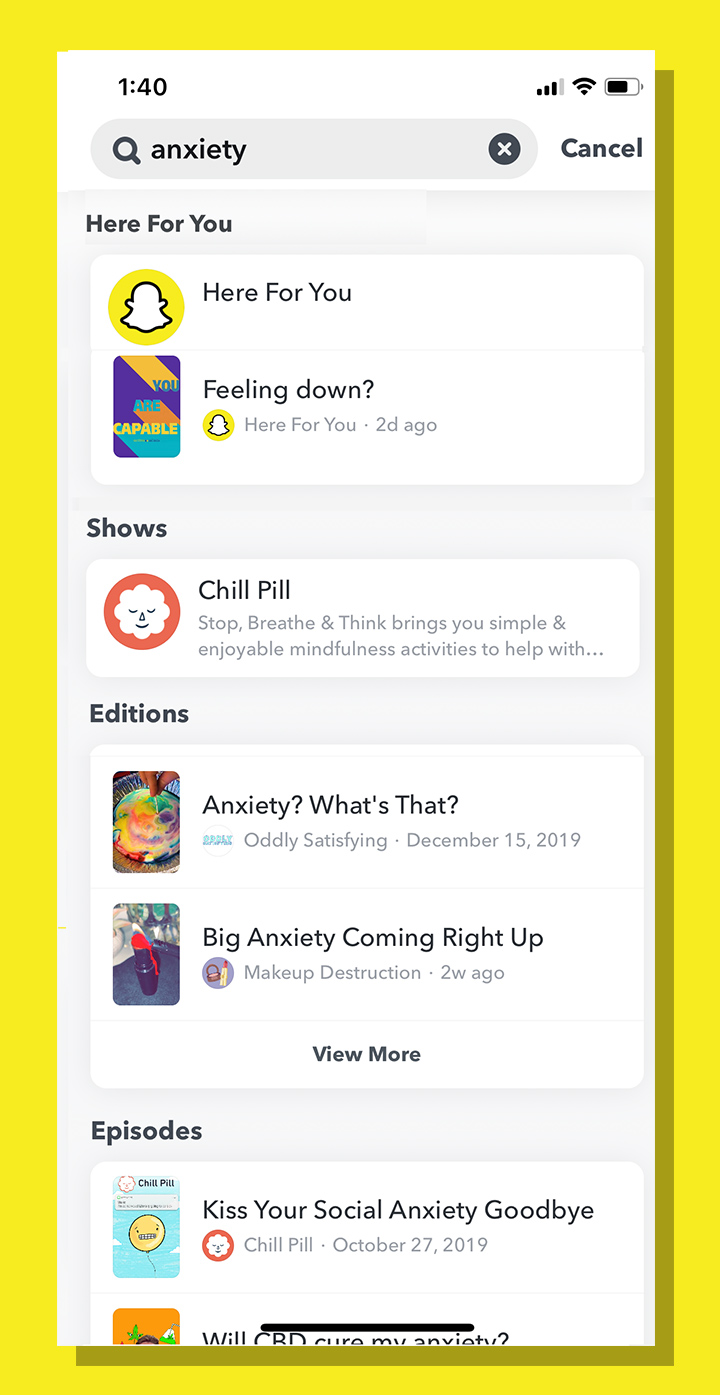Tap the YOU ARE CAPABLE thumbnail
This screenshot has height=1395, width=720.
(146, 406)
